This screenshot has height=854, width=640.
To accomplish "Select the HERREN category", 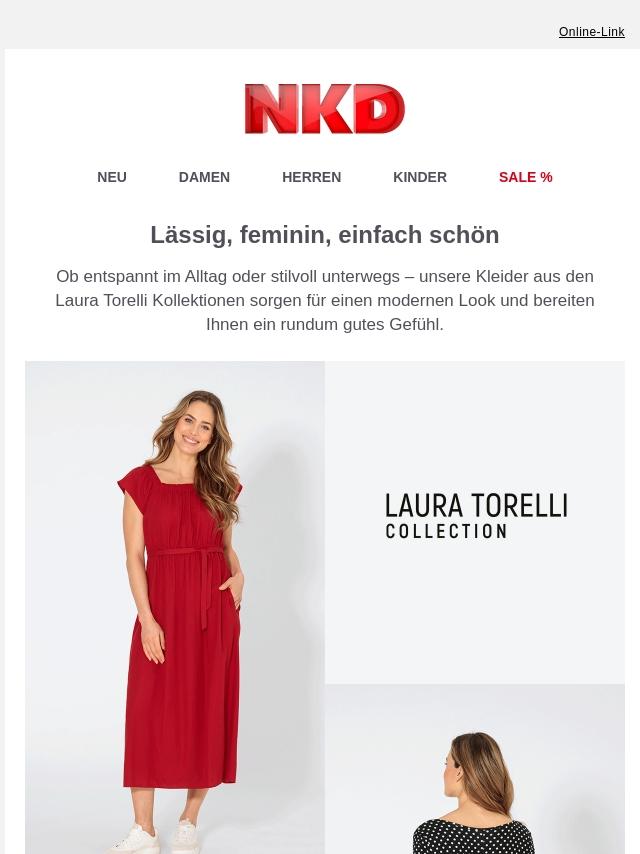I will 311,177.
